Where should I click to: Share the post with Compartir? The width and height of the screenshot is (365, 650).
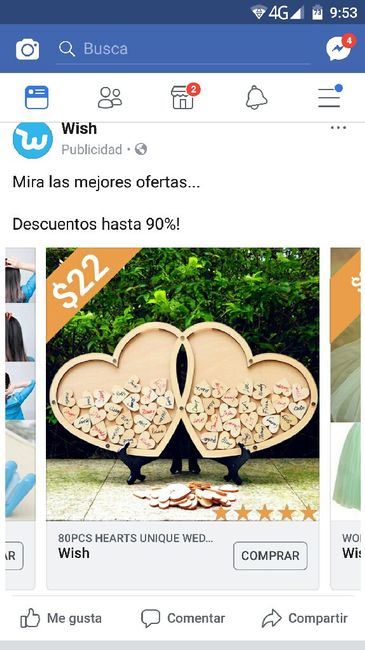(x=304, y=619)
